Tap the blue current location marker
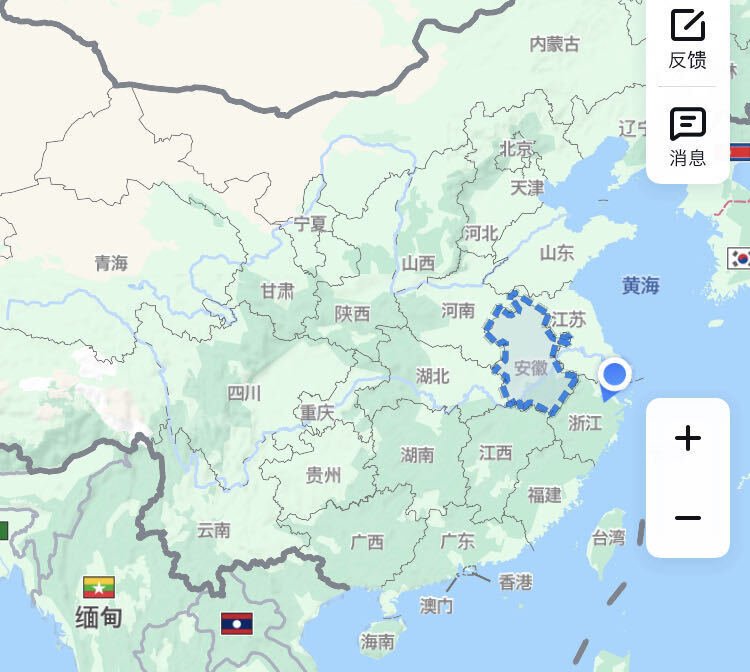The height and width of the screenshot is (672, 750). point(615,376)
